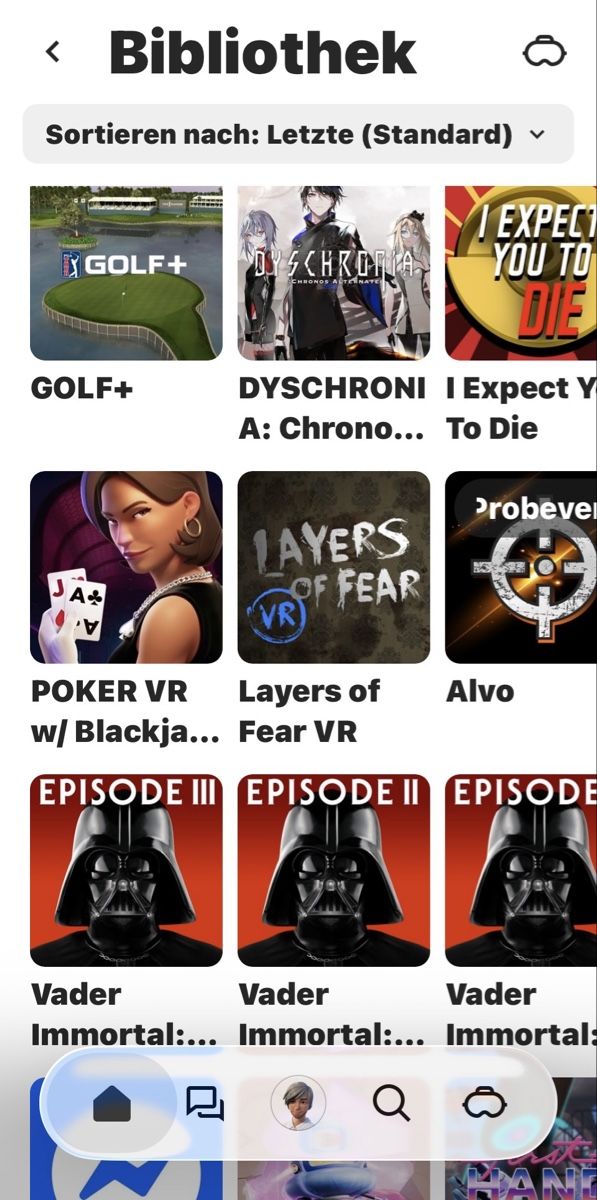
Task: Open the headset icon beside Bibliothek
Action: click(545, 53)
